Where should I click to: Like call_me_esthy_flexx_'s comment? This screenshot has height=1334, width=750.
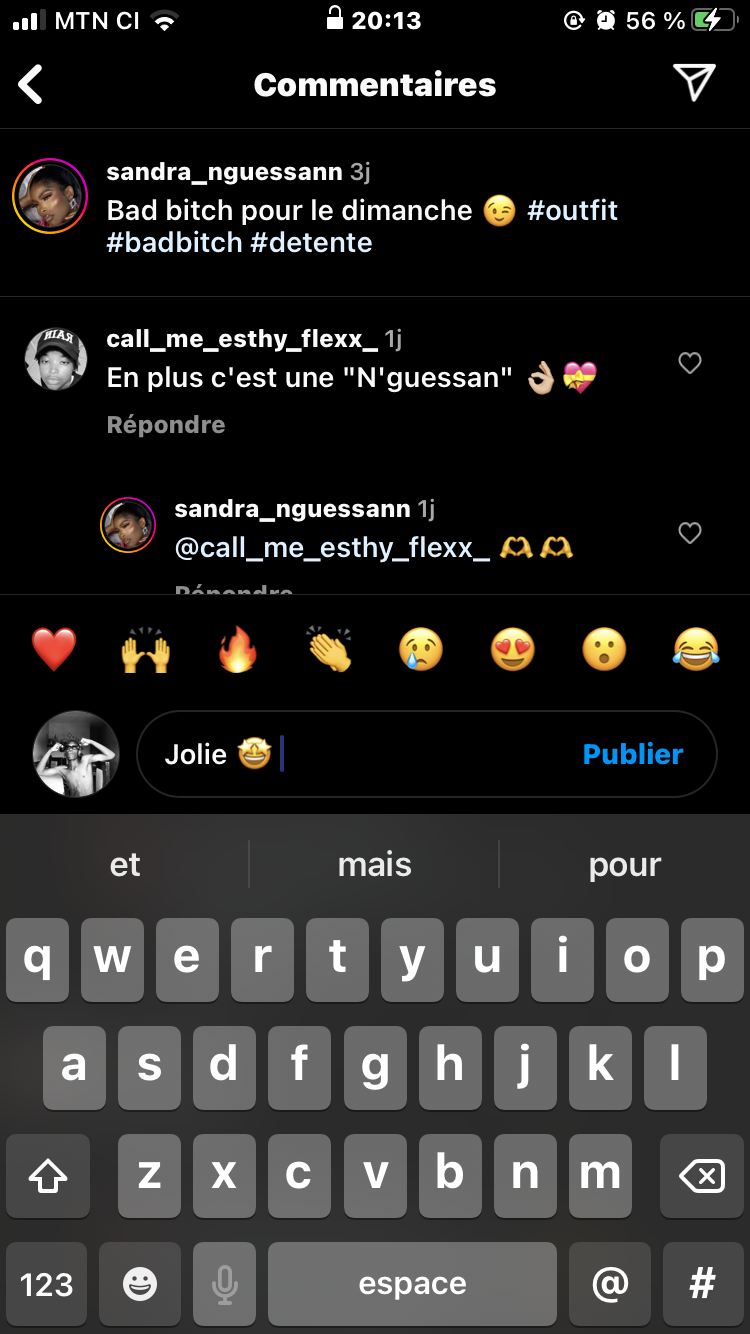[x=690, y=363]
